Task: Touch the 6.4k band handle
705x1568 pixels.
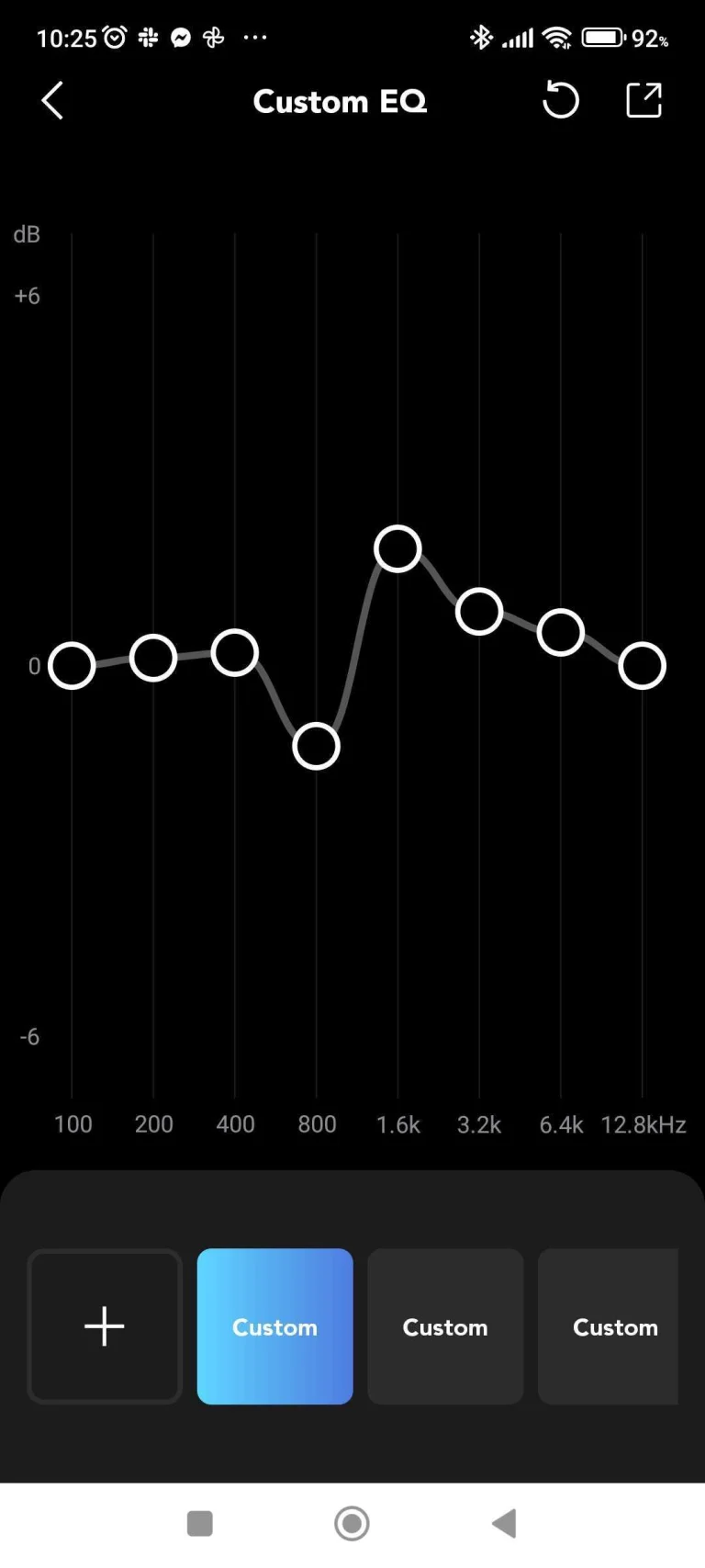Action: click(561, 632)
